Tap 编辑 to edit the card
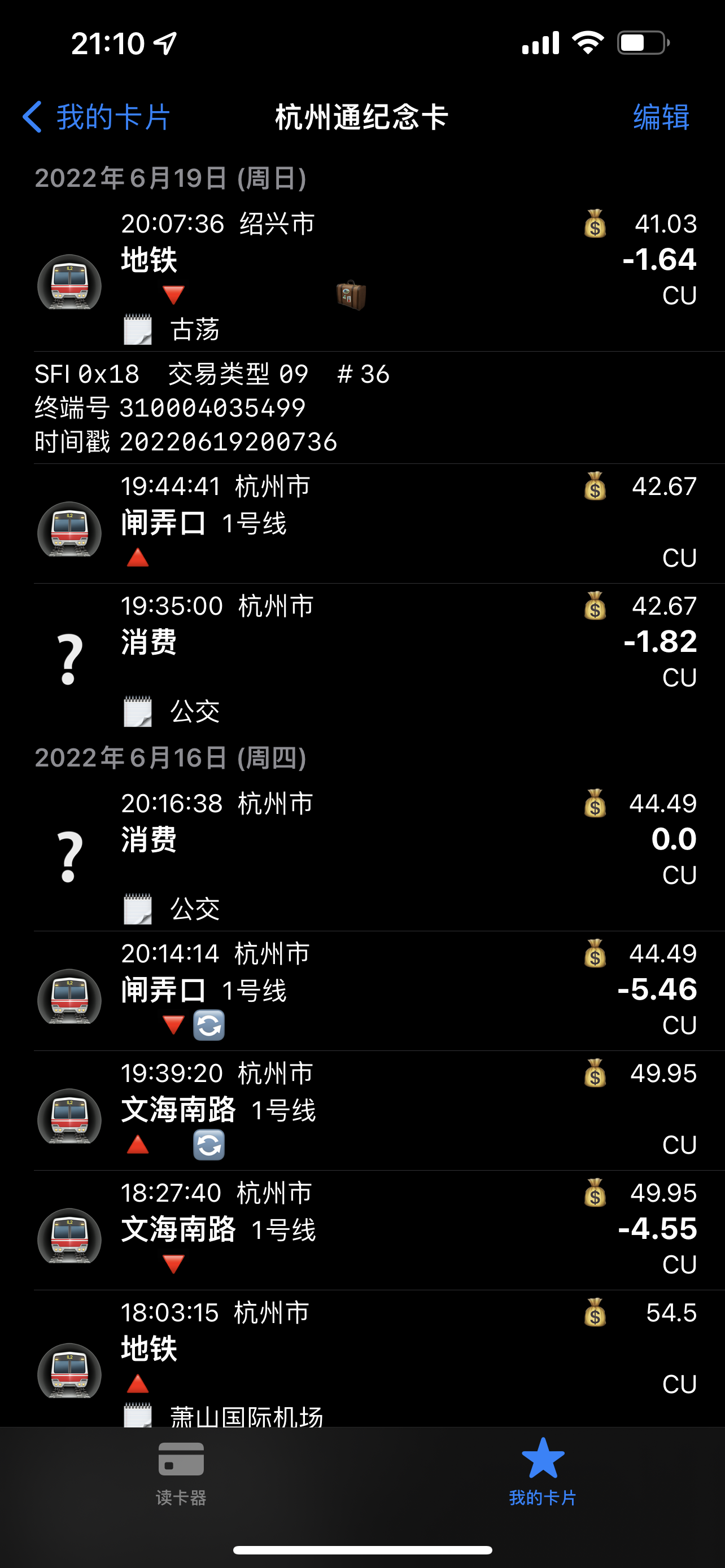Image resolution: width=725 pixels, height=1568 pixels. (x=661, y=117)
